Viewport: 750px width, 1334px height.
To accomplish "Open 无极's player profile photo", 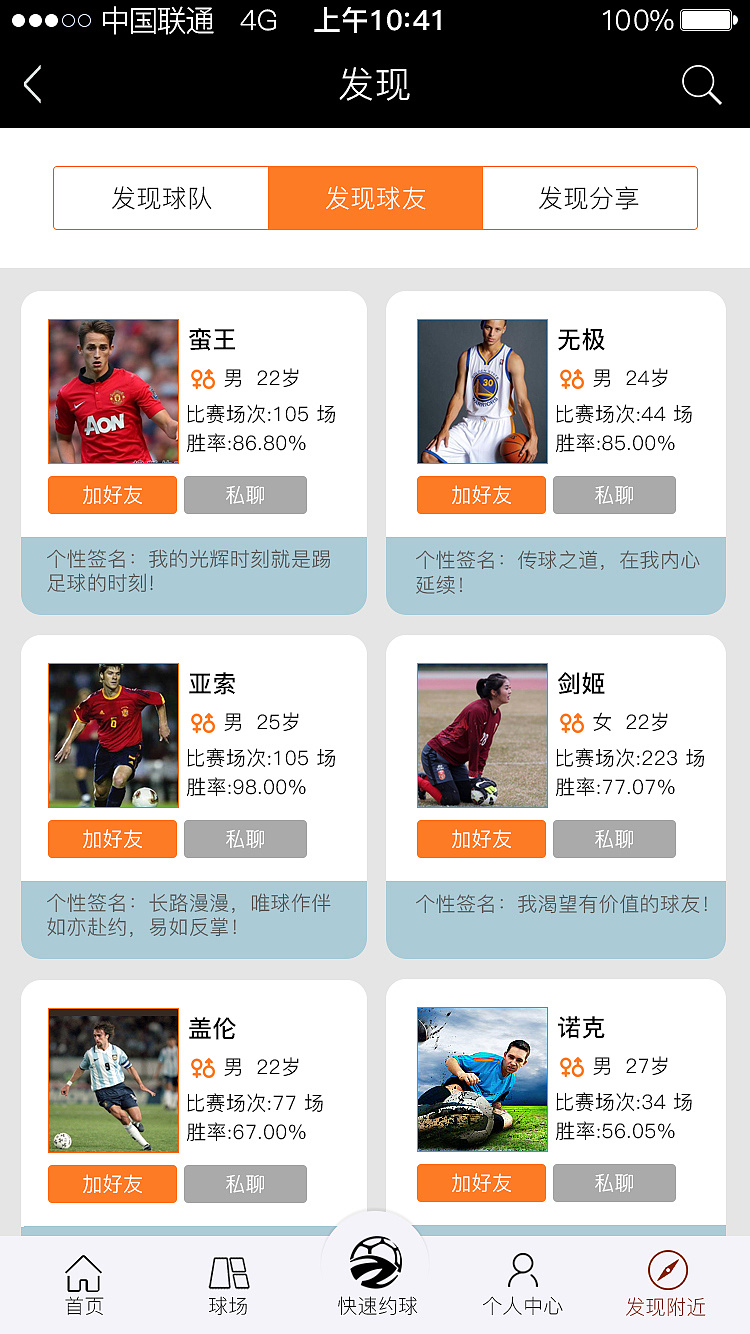I will [x=482, y=391].
